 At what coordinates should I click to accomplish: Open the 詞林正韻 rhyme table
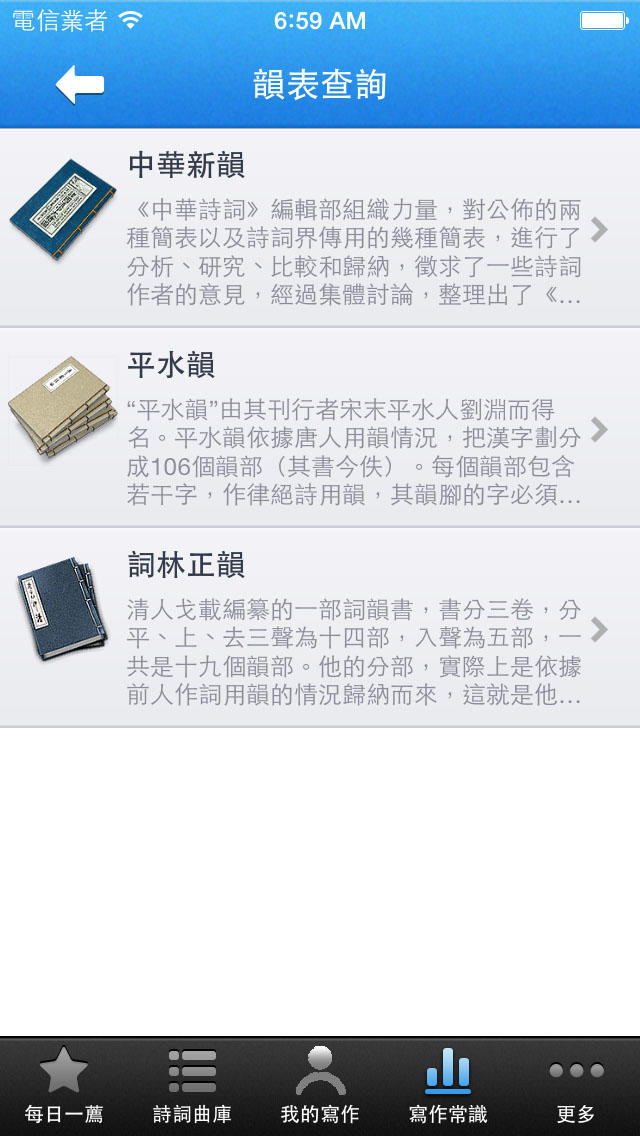click(x=320, y=627)
